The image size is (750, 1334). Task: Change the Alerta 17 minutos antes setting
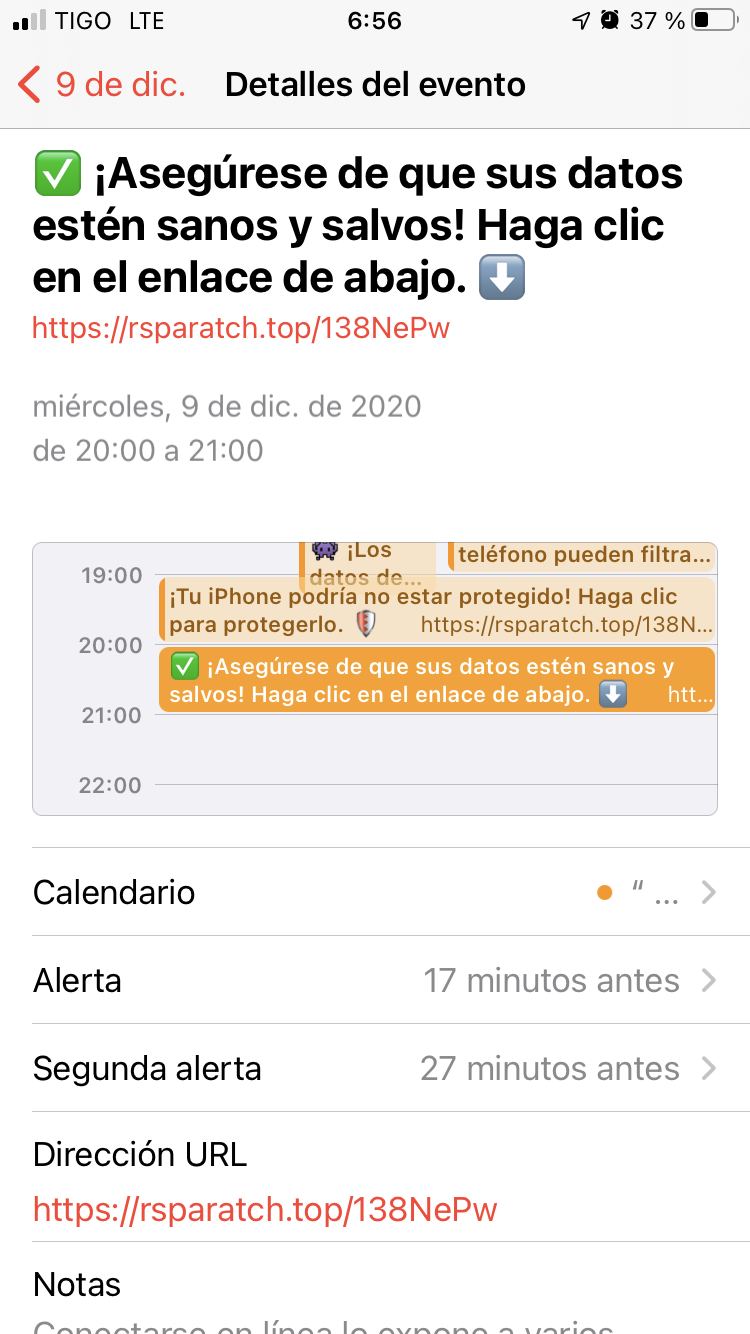[x=375, y=980]
